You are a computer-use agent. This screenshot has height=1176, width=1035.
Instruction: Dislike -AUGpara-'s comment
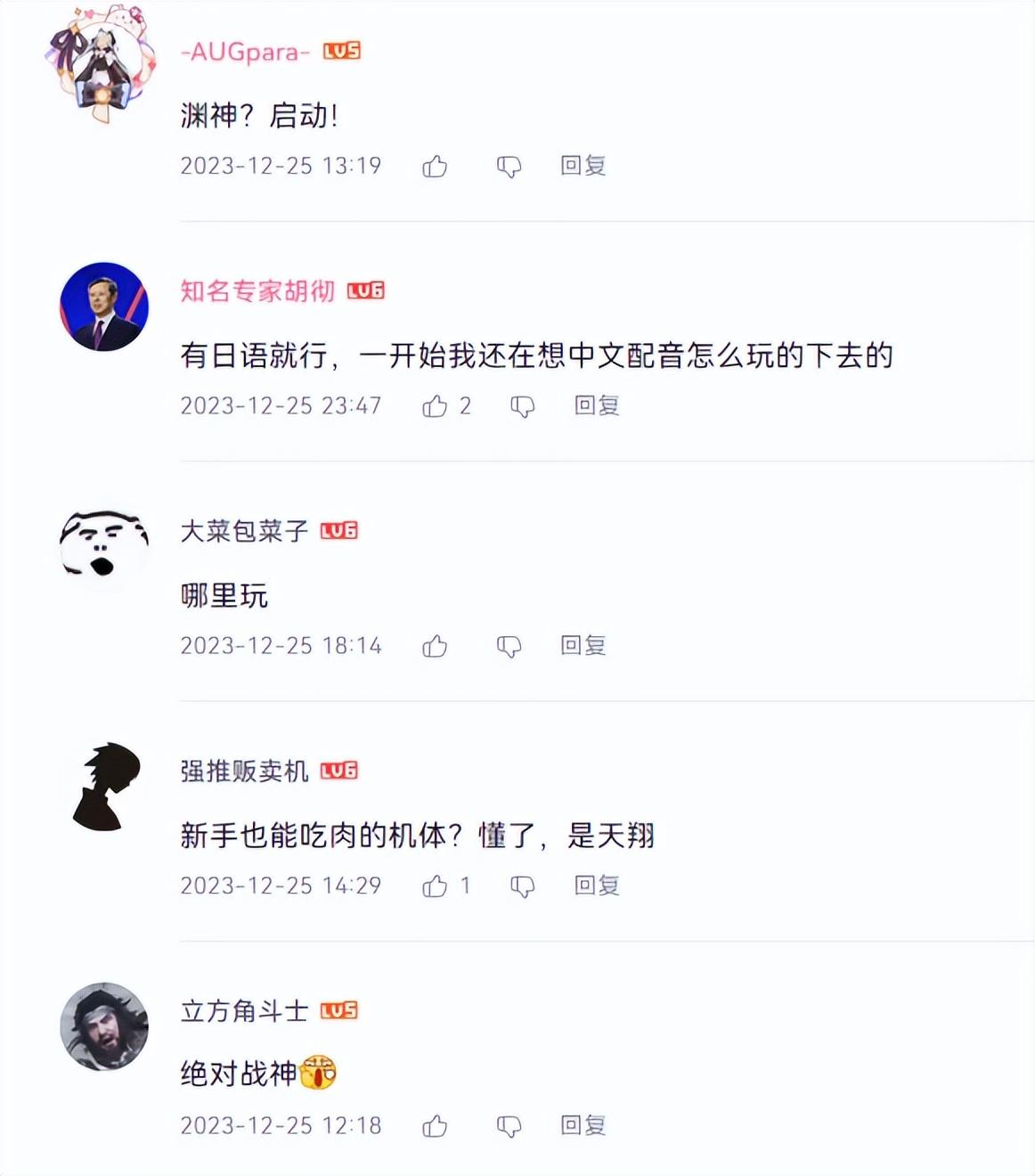[509, 167]
